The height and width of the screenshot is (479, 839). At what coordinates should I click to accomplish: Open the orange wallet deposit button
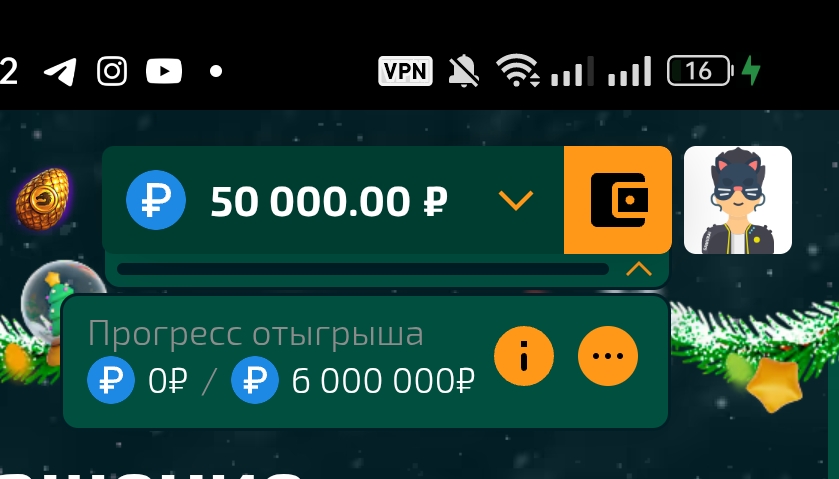[x=618, y=200]
